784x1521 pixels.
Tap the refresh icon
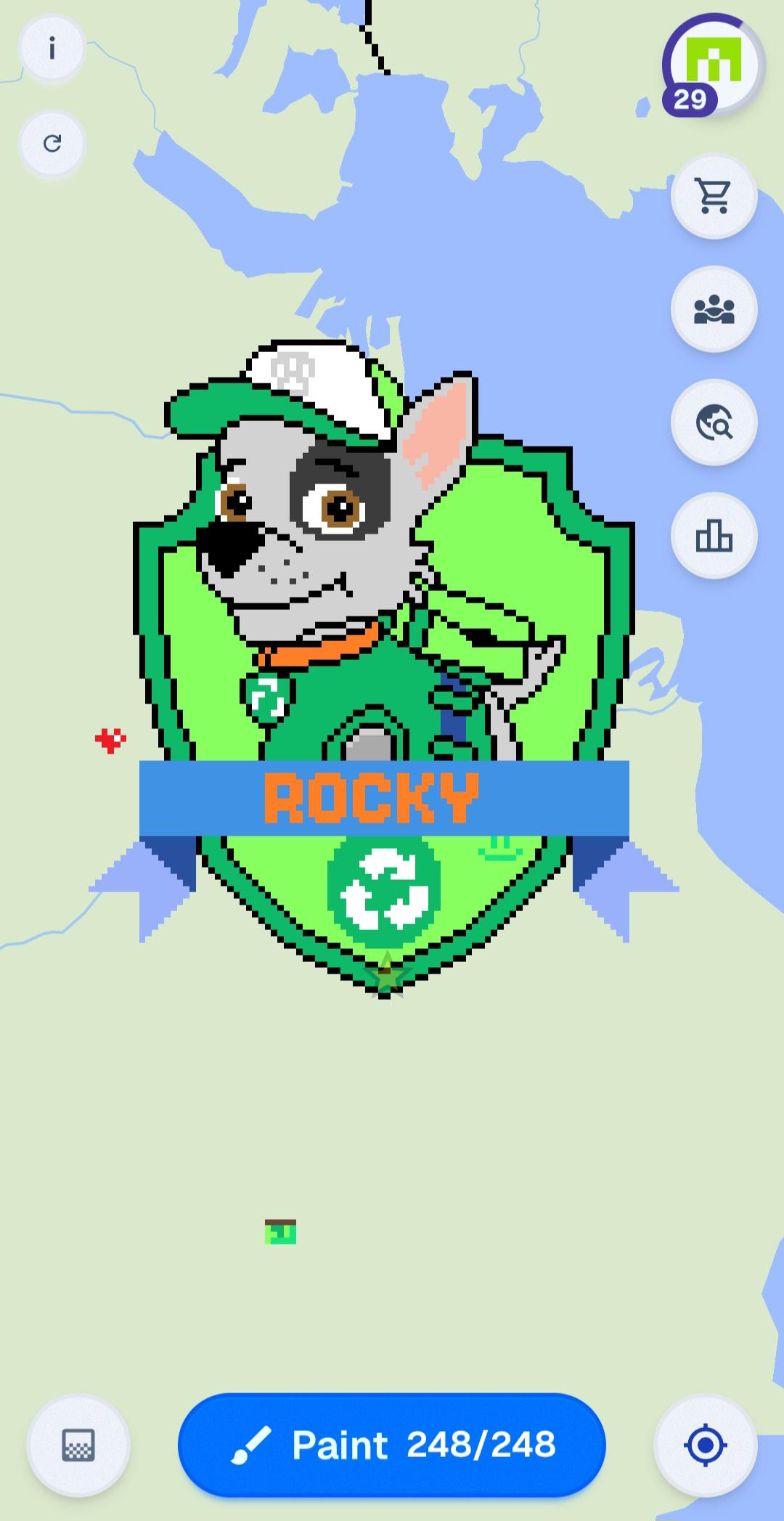pyautogui.click(x=52, y=143)
